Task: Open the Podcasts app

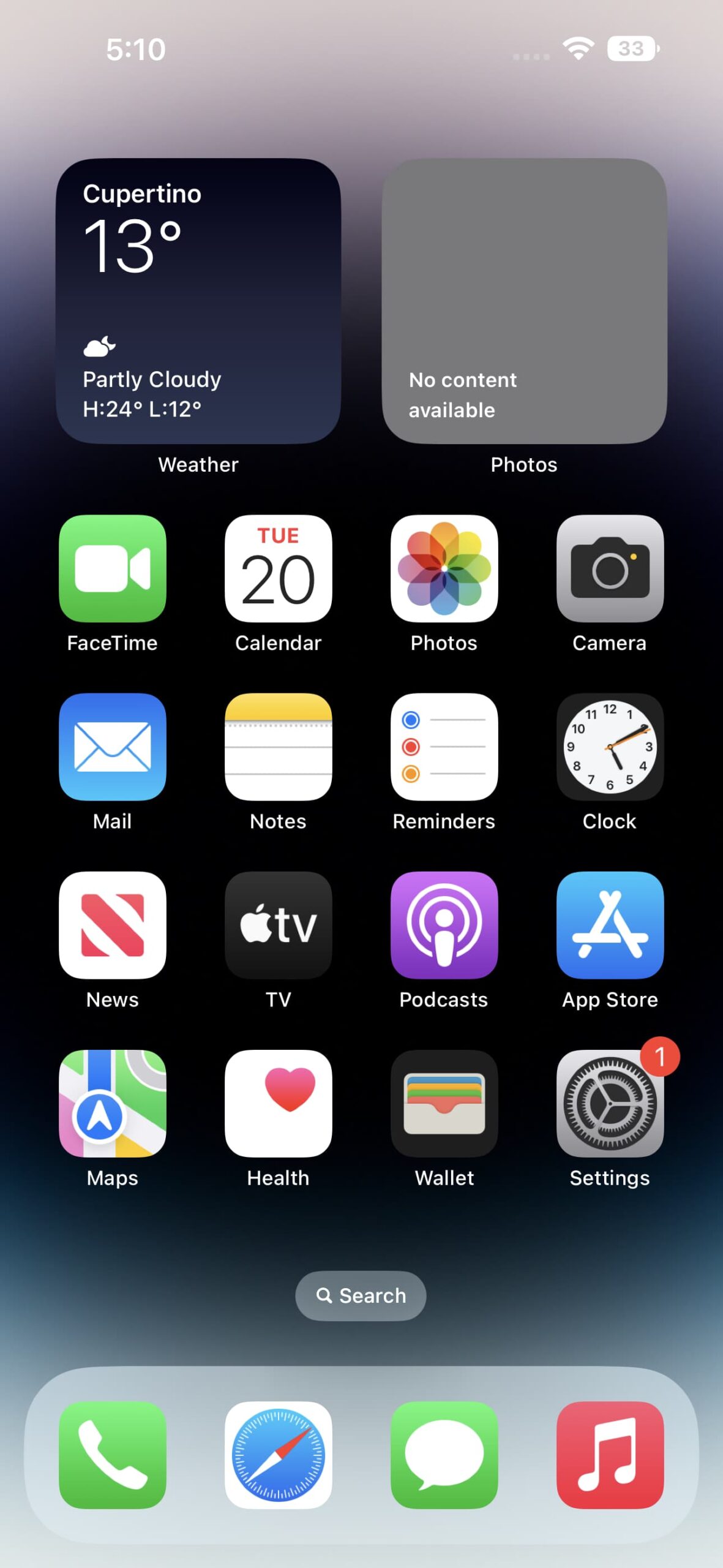Action: [444, 925]
